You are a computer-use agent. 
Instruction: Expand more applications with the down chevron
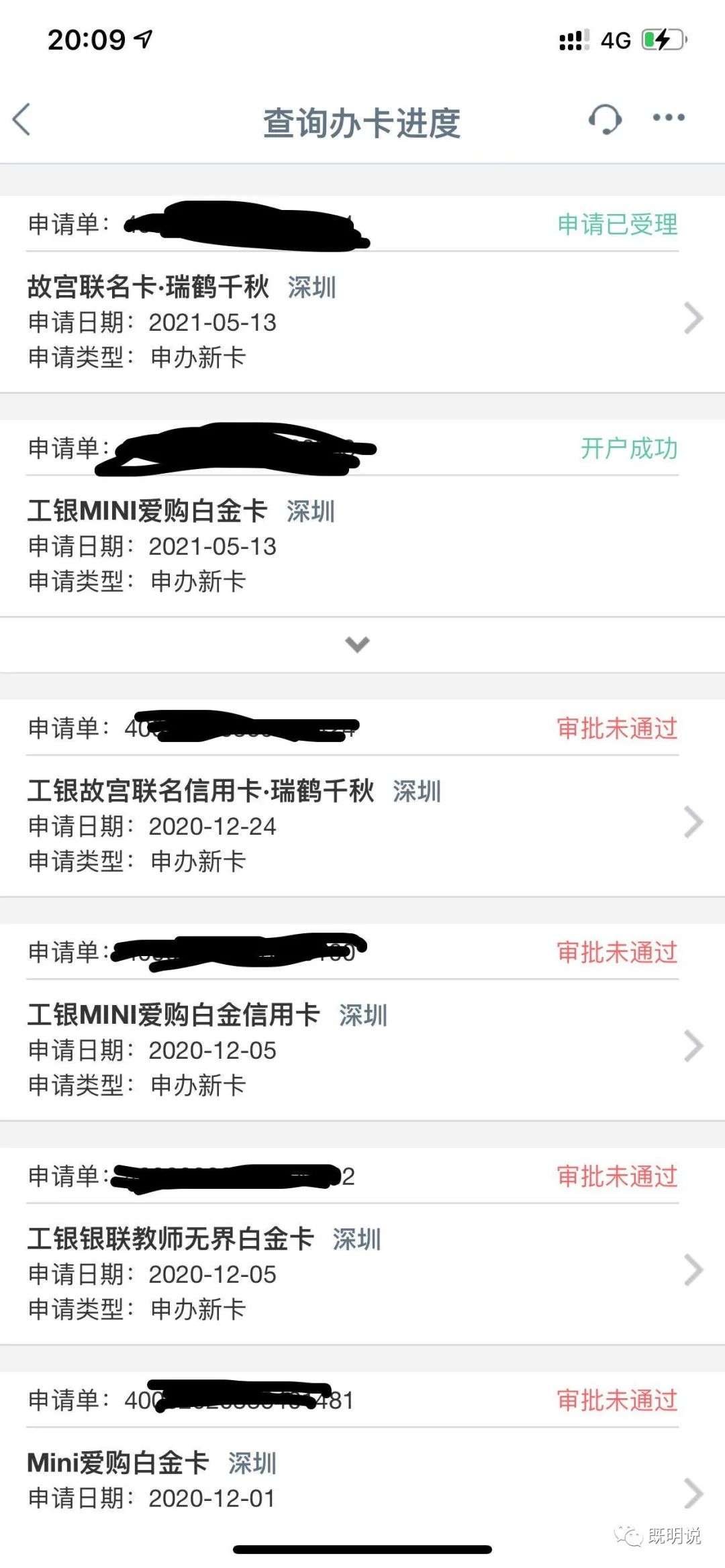(x=357, y=645)
